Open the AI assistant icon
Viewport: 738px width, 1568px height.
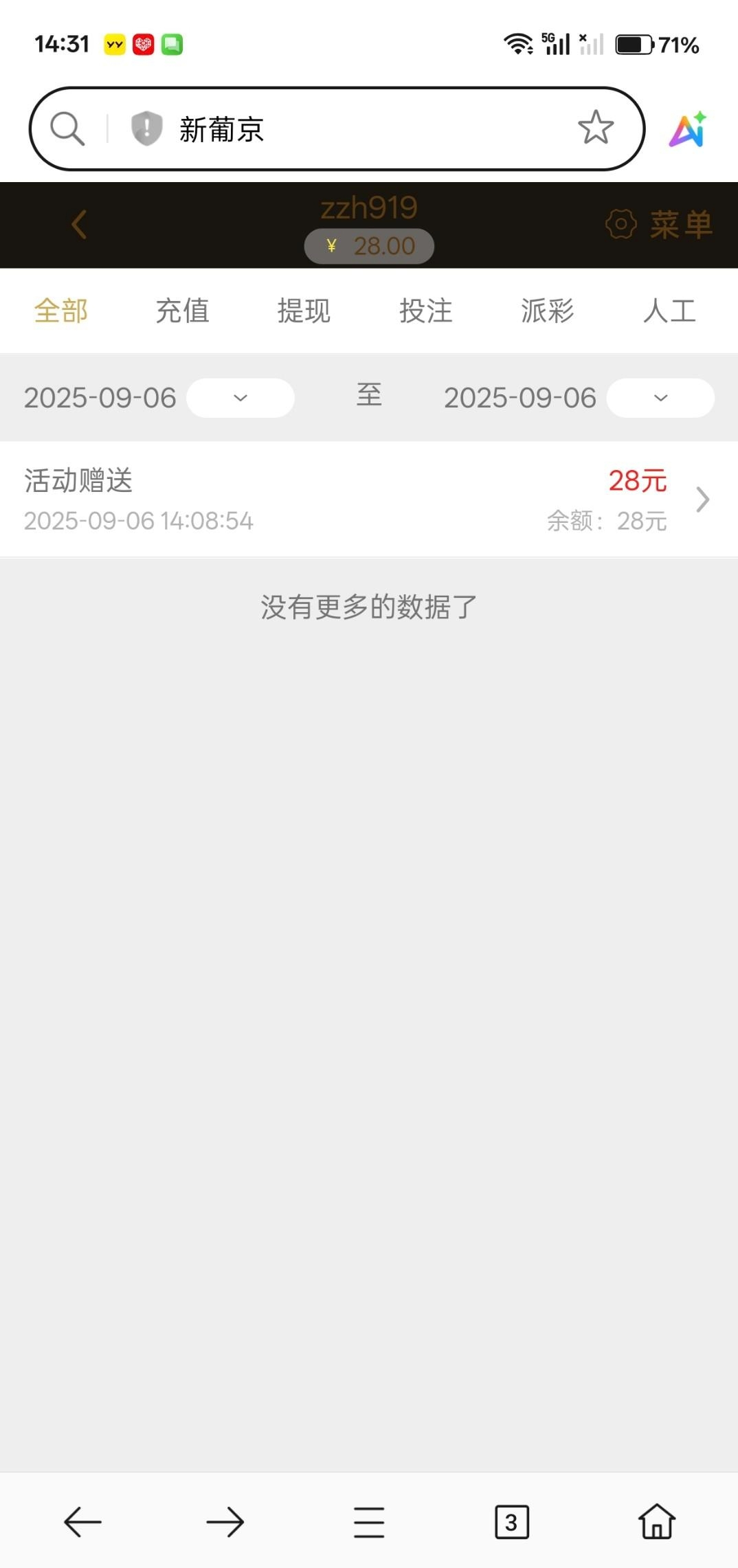[688, 129]
